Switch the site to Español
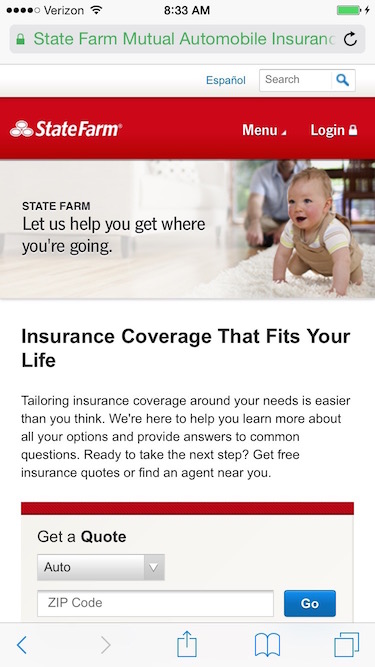This screenshot has width=375, height=667. tap(226, 80)
